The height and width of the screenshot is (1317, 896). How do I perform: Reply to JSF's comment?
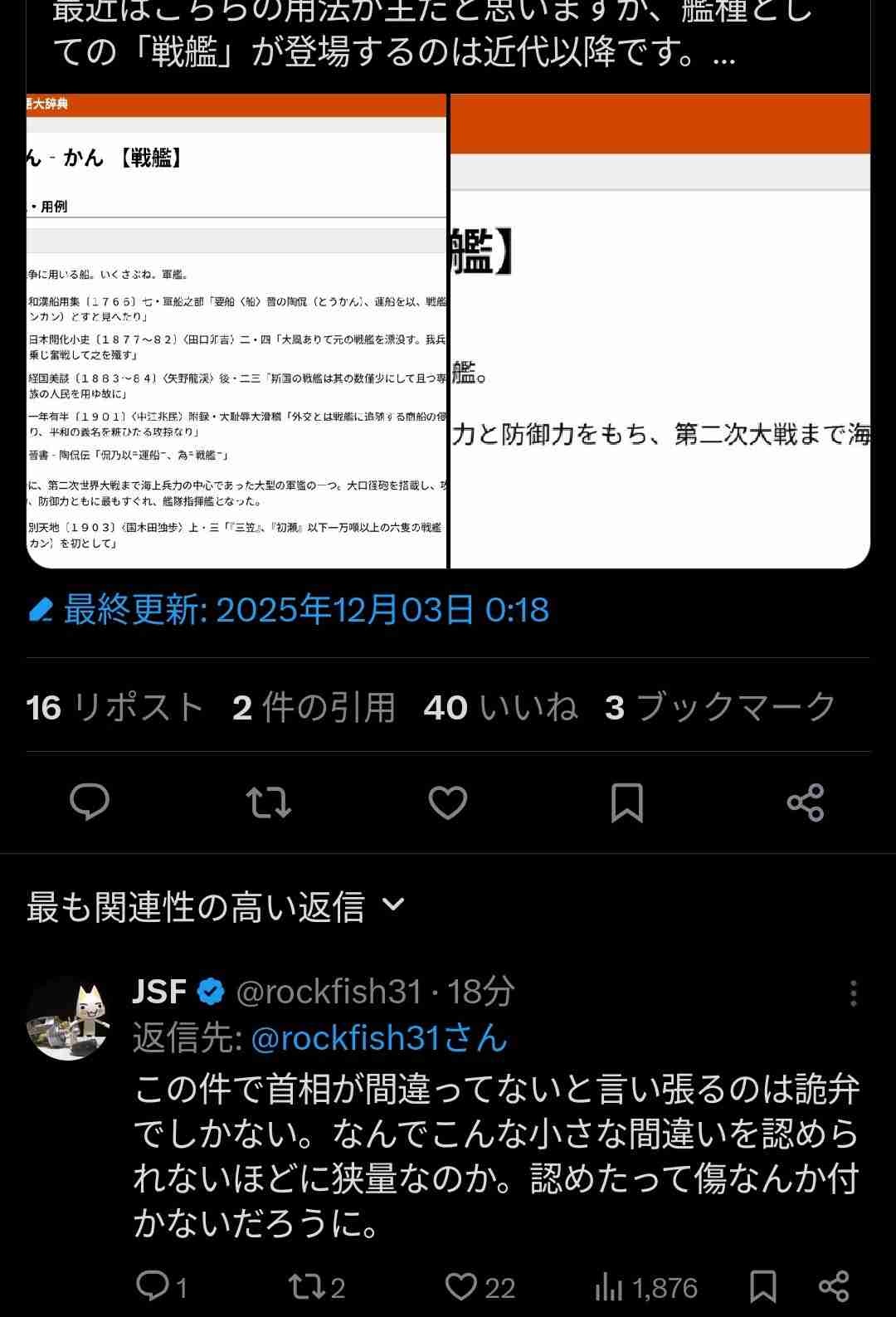[x=153, y=1287]
